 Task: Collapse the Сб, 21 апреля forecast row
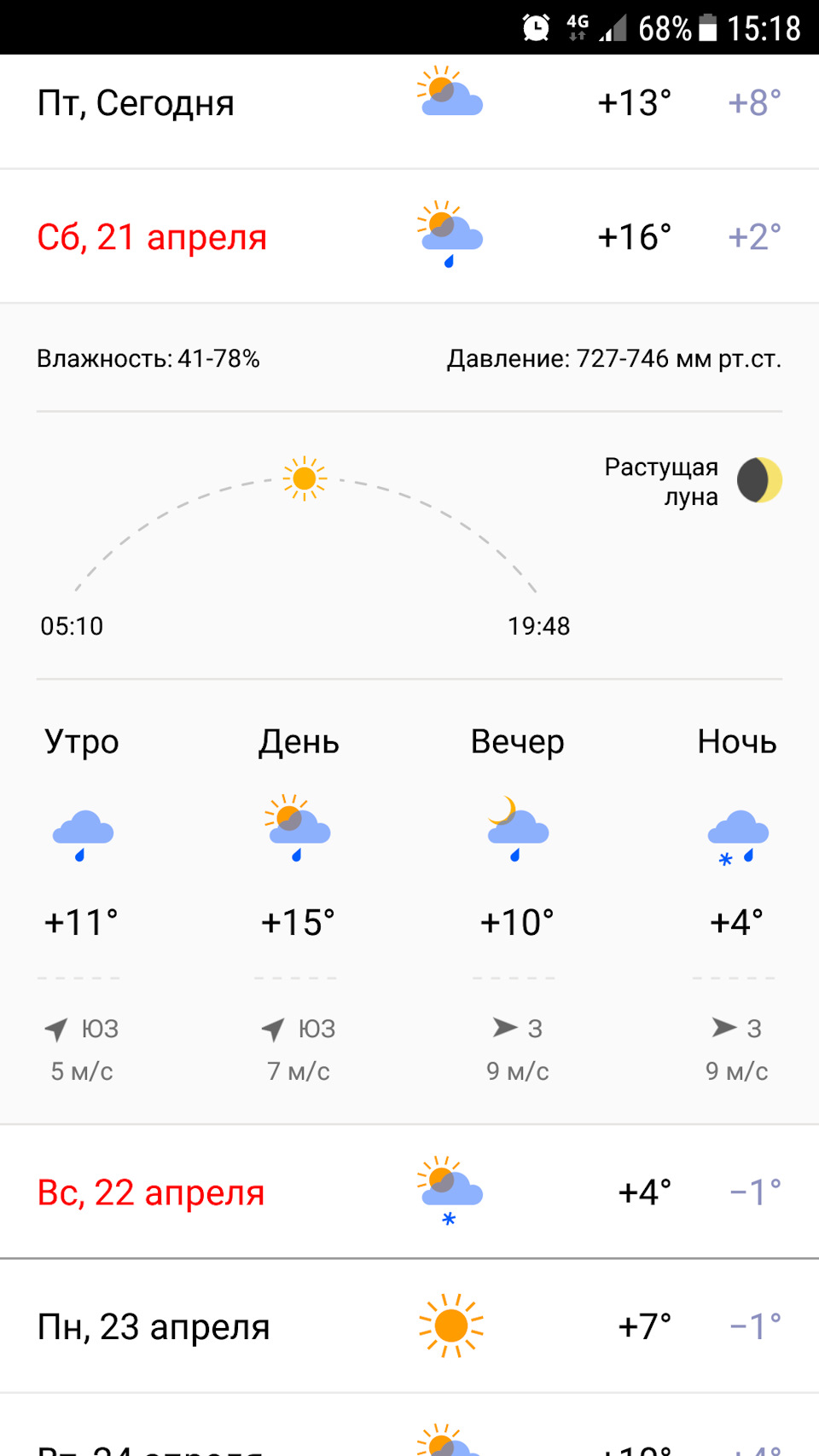click(409, 236)
